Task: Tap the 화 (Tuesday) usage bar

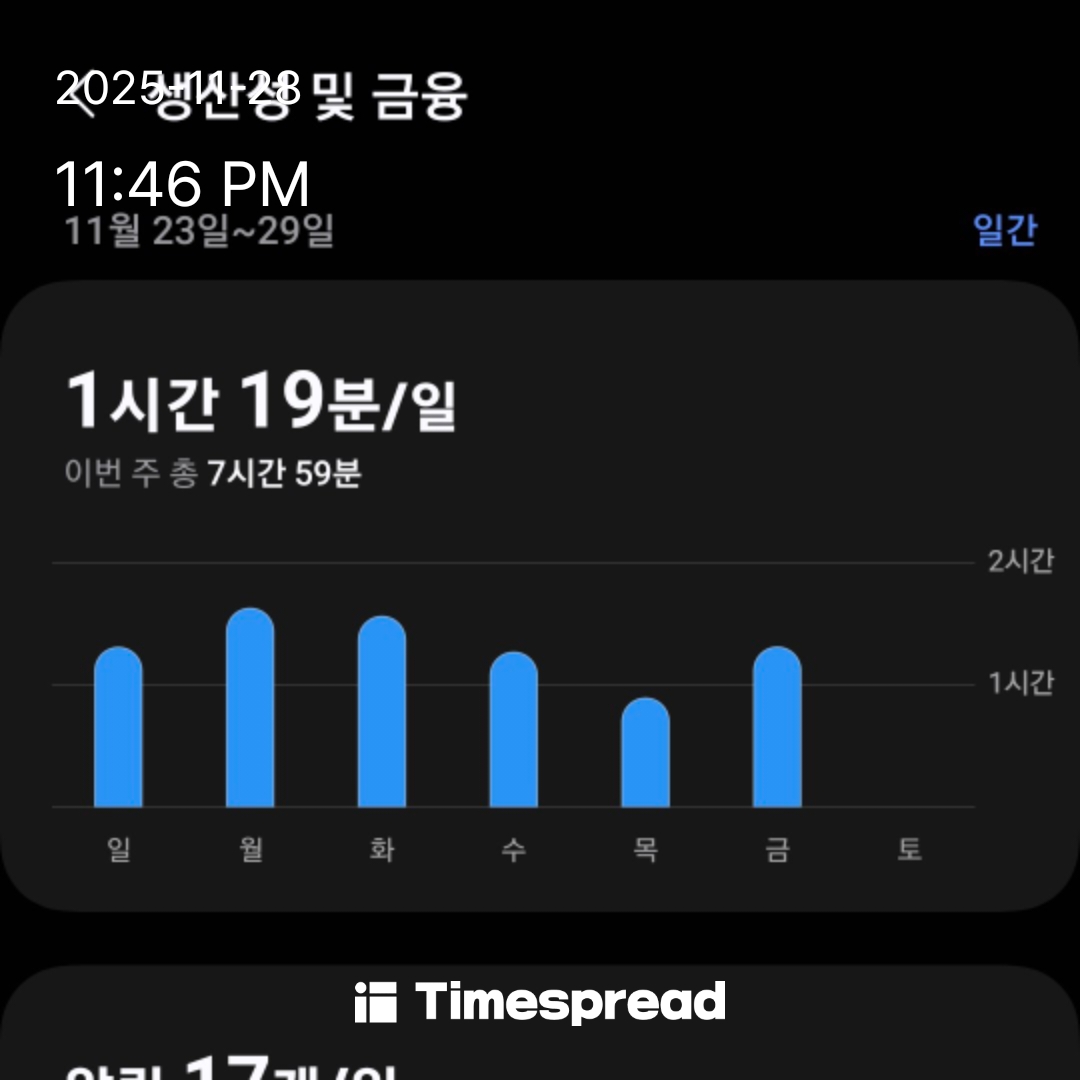Action: click(x=382, y=712)
